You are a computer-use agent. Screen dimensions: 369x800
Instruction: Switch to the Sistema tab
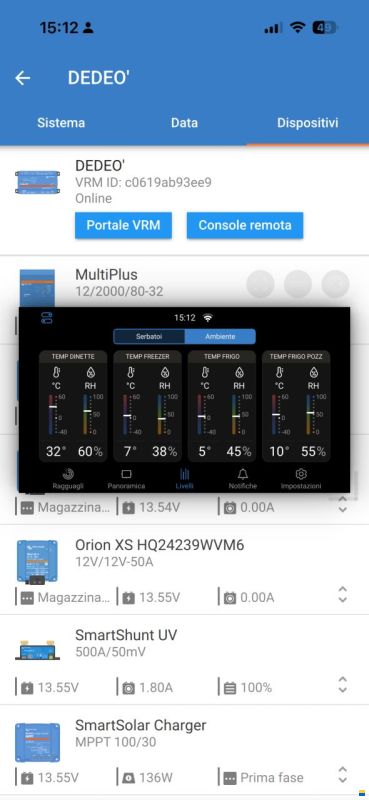[61, 123]
